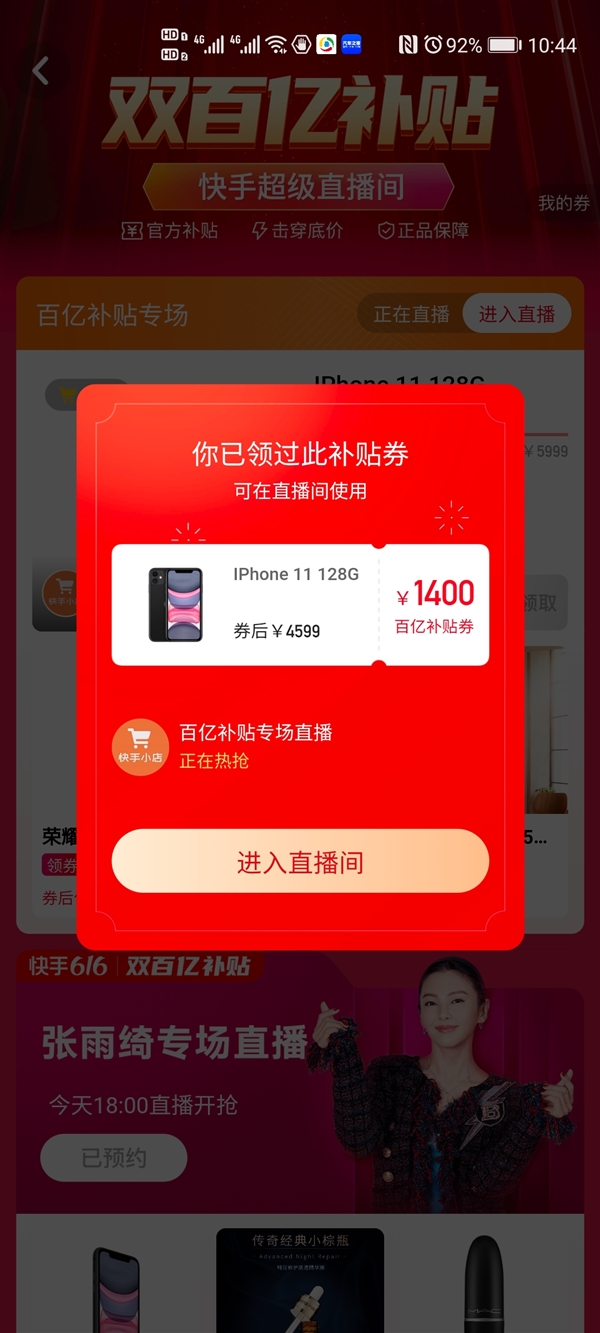The width and height of the screenshot is (600, 1333).
Task: Open 我的券 coupons page
Action: click(564, 204)
